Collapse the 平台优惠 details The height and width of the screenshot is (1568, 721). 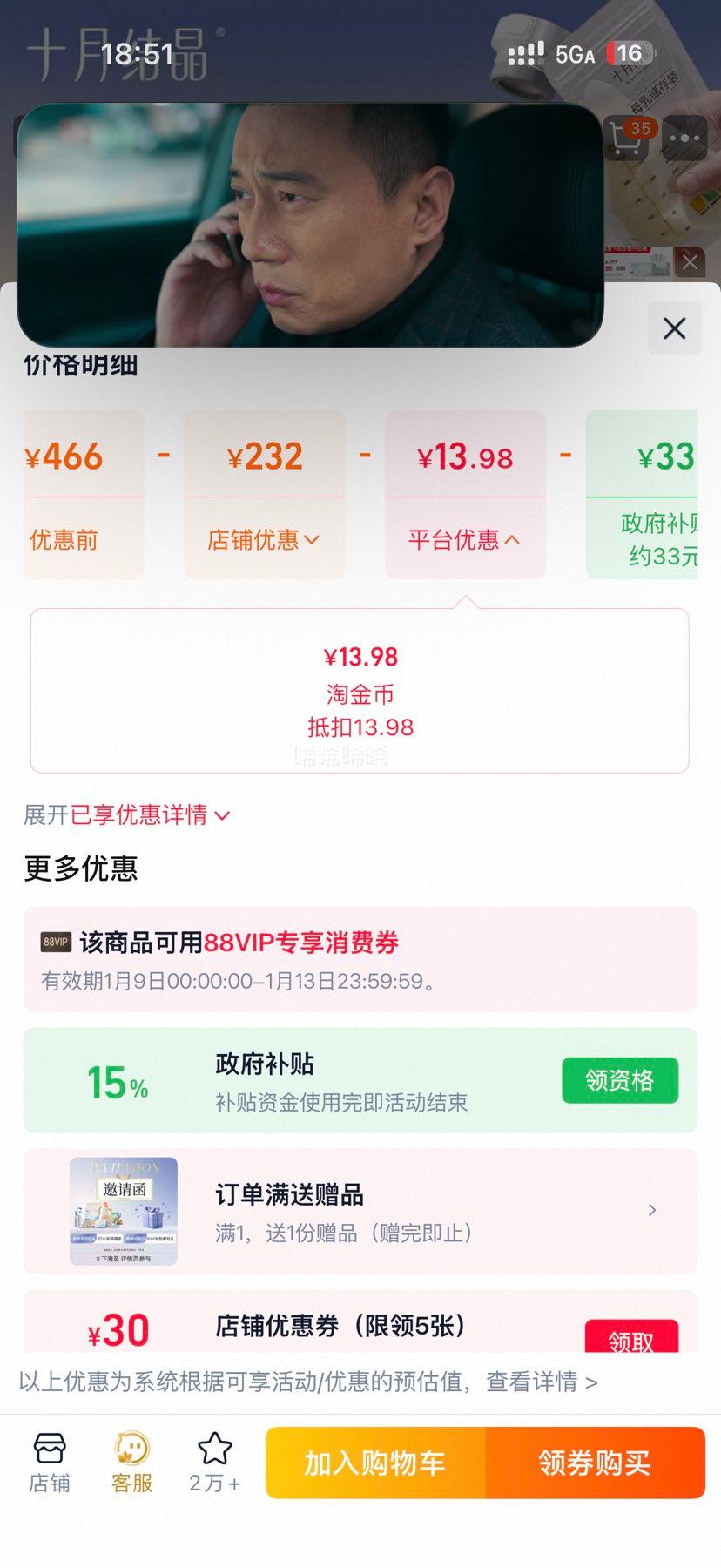(x=464, y=540)
